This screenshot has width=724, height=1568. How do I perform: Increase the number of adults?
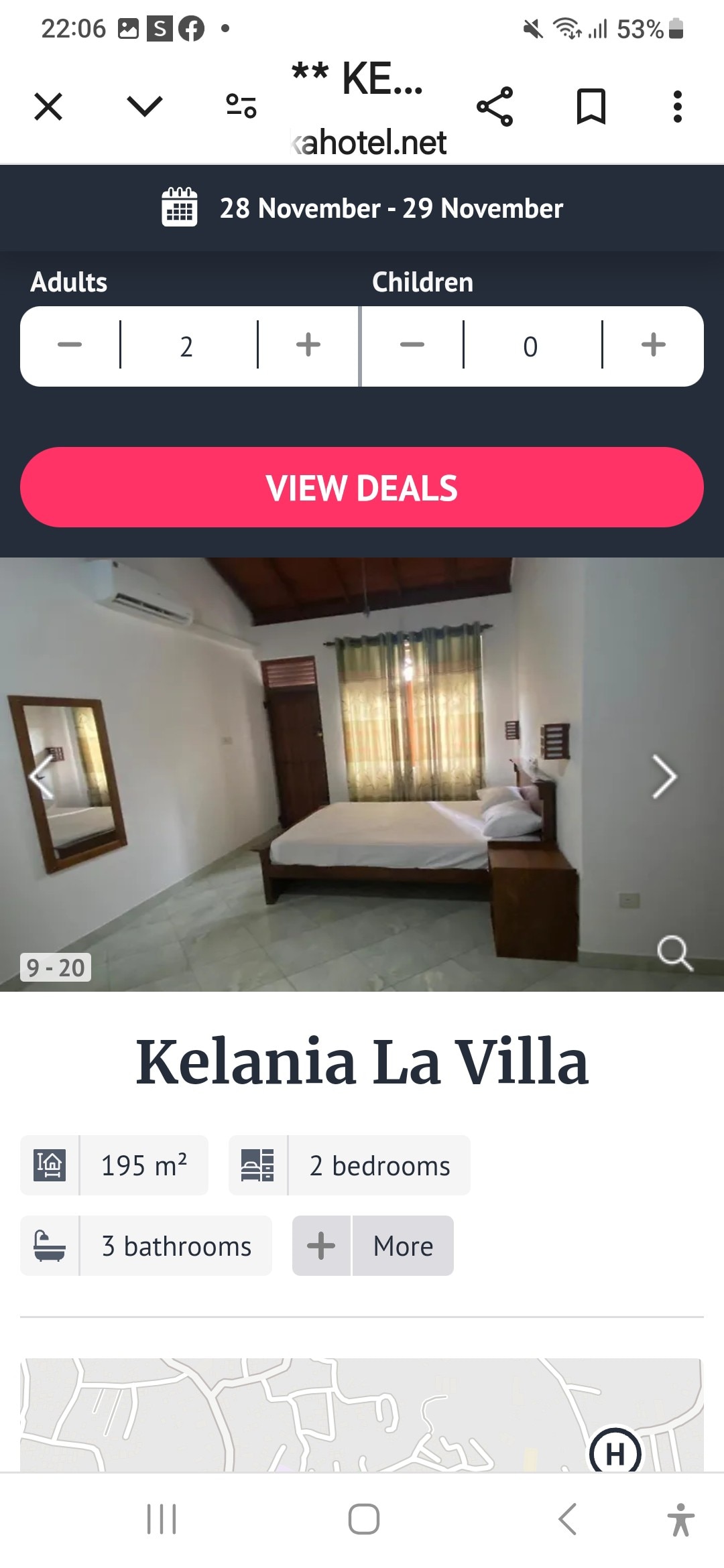(x=308, y=345)
